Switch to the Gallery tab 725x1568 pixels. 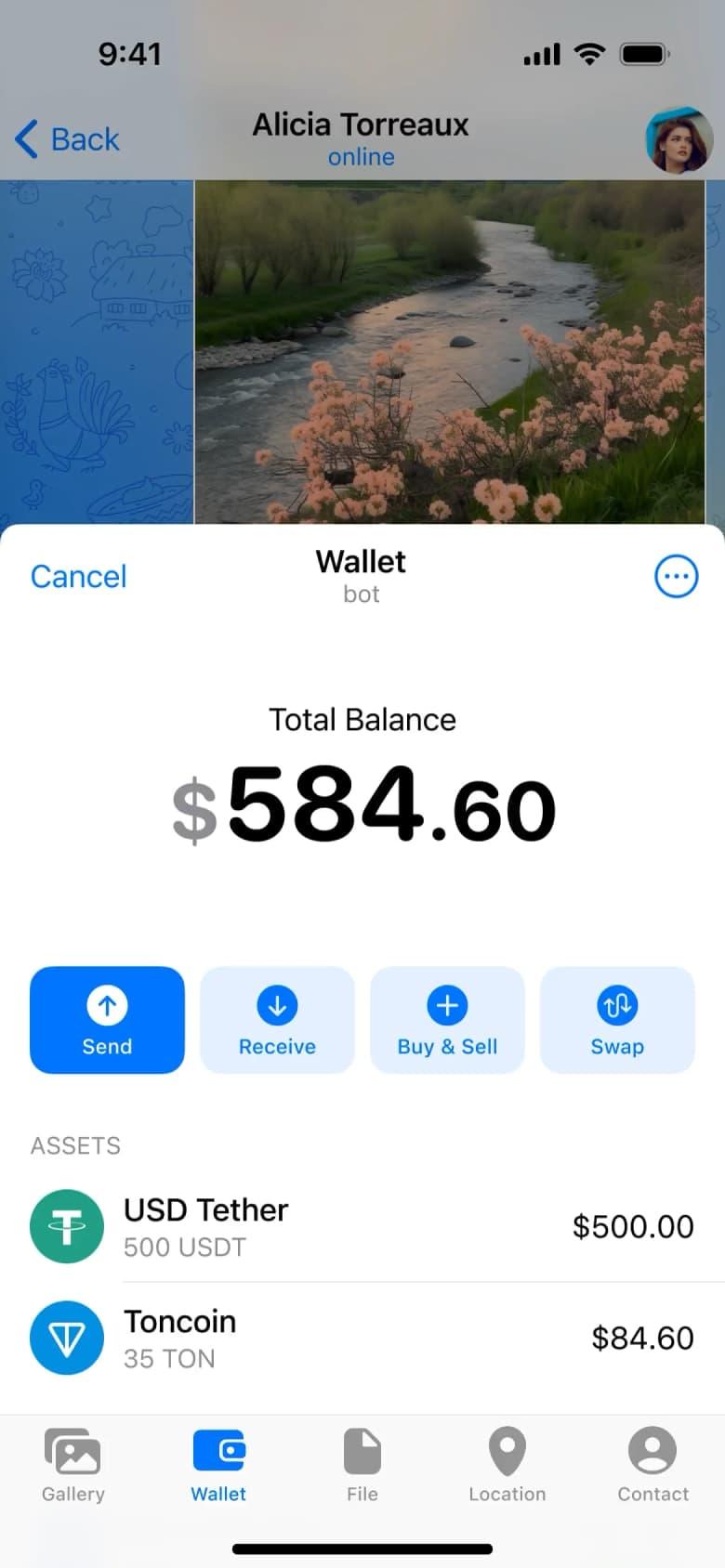click(x=72, y=1465)
